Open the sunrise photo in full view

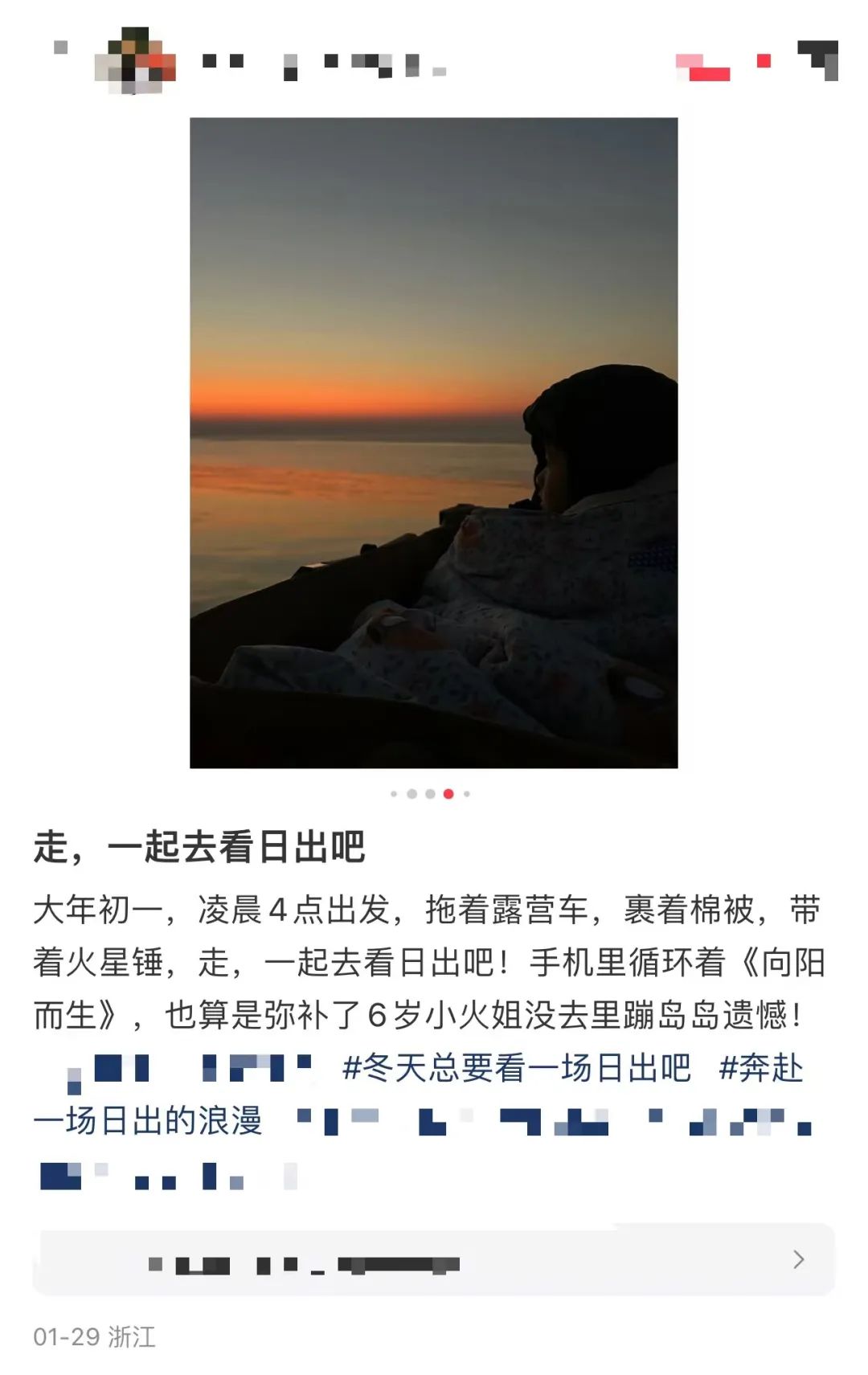click(433, 443)
